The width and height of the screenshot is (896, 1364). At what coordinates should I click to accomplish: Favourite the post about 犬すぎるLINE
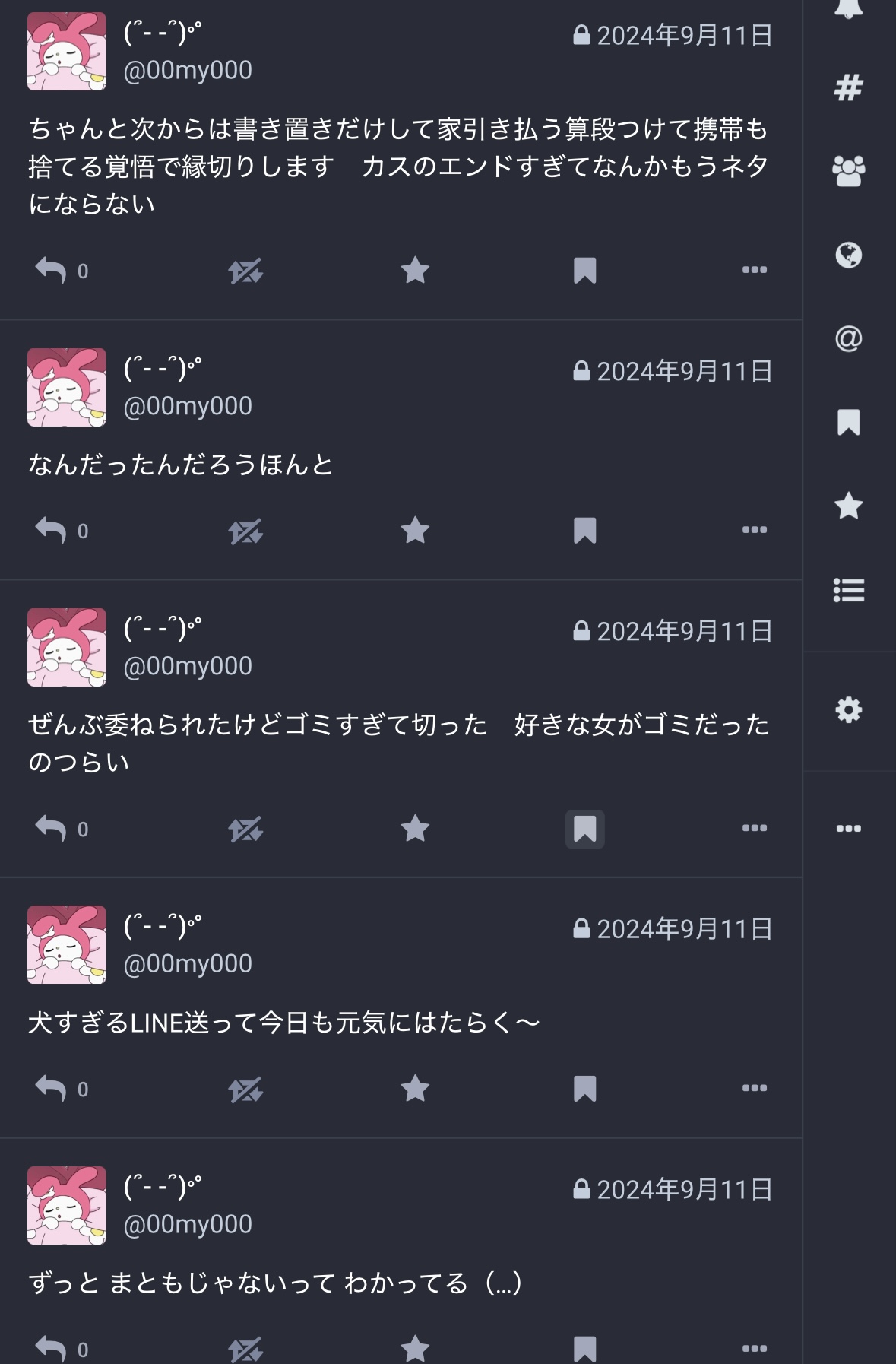point(415,1088)
